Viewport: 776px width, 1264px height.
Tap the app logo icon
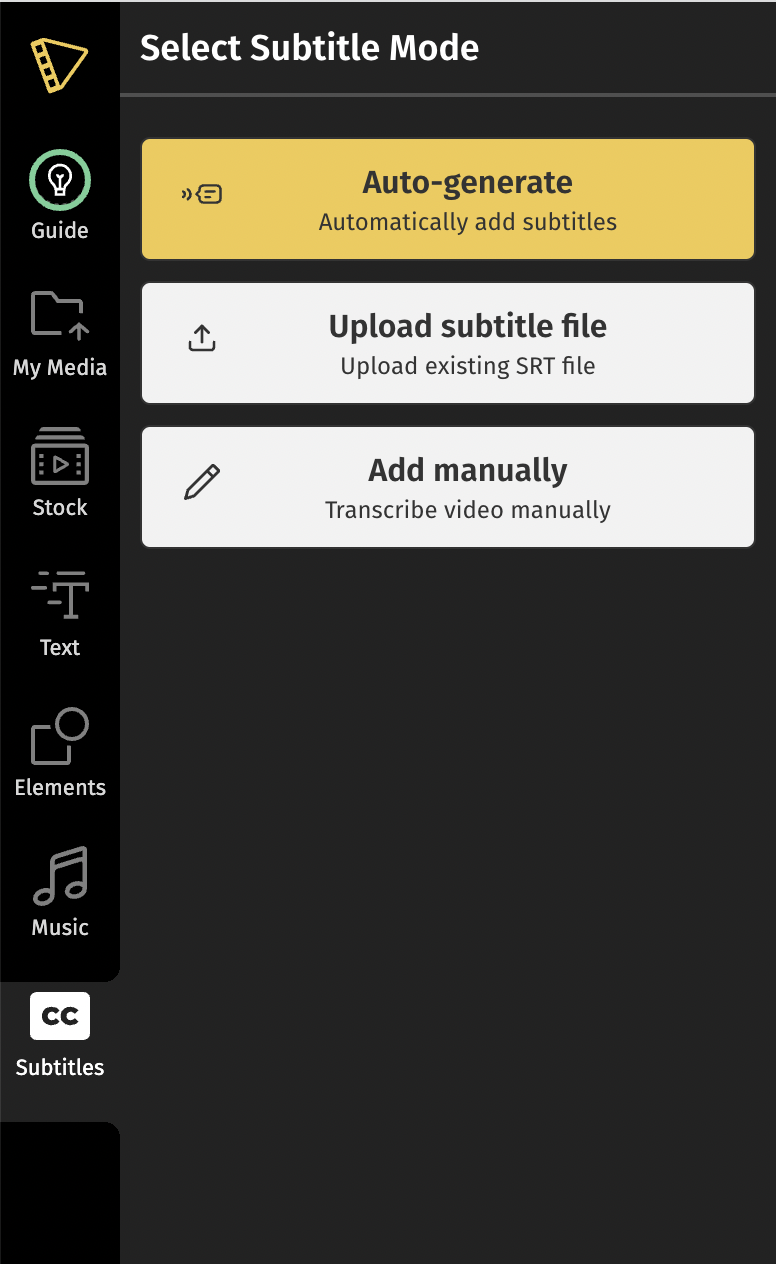(x=60, y=65)
